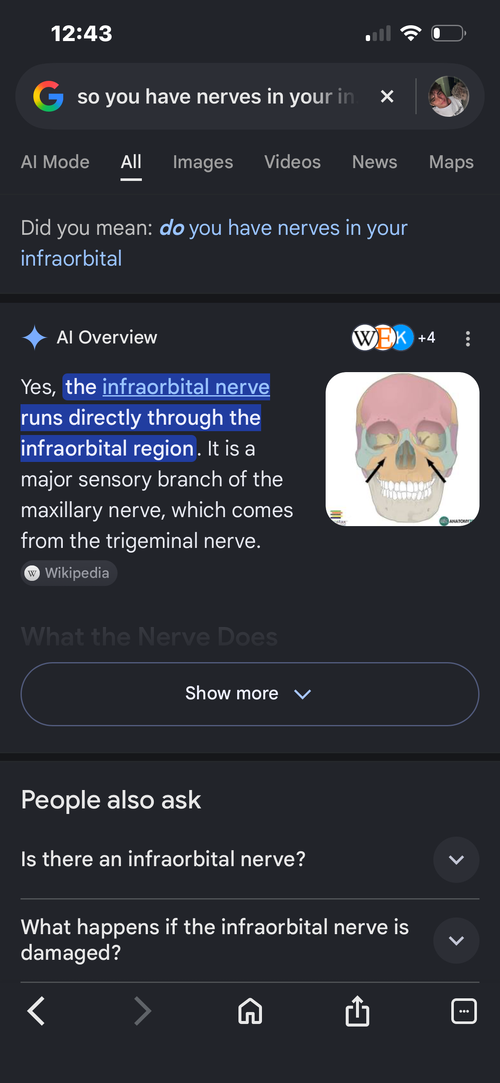
Task: Open the Wikipedia source chip
Action: pos(69,573)
